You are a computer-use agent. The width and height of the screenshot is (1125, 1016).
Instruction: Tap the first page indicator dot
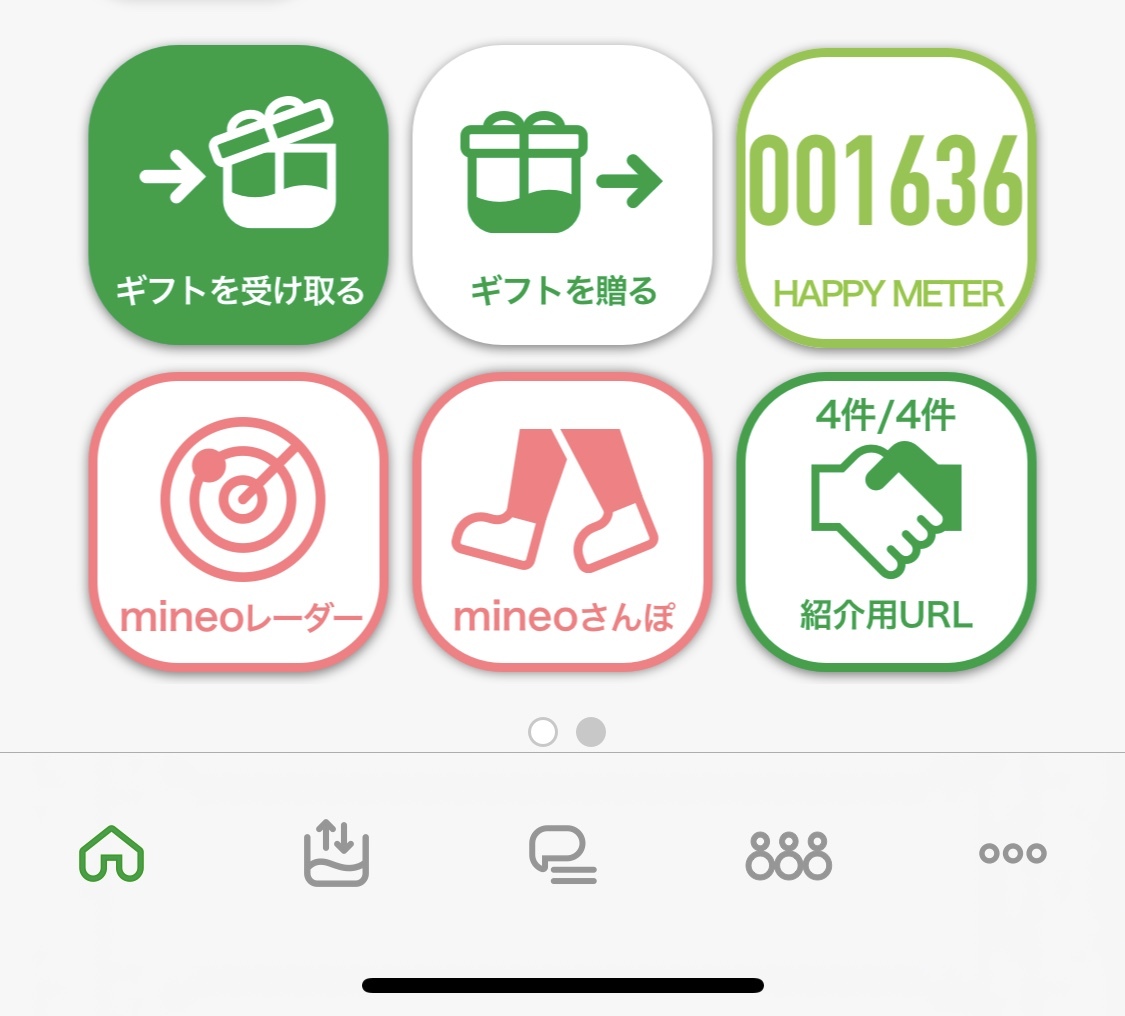click(542, 733)
